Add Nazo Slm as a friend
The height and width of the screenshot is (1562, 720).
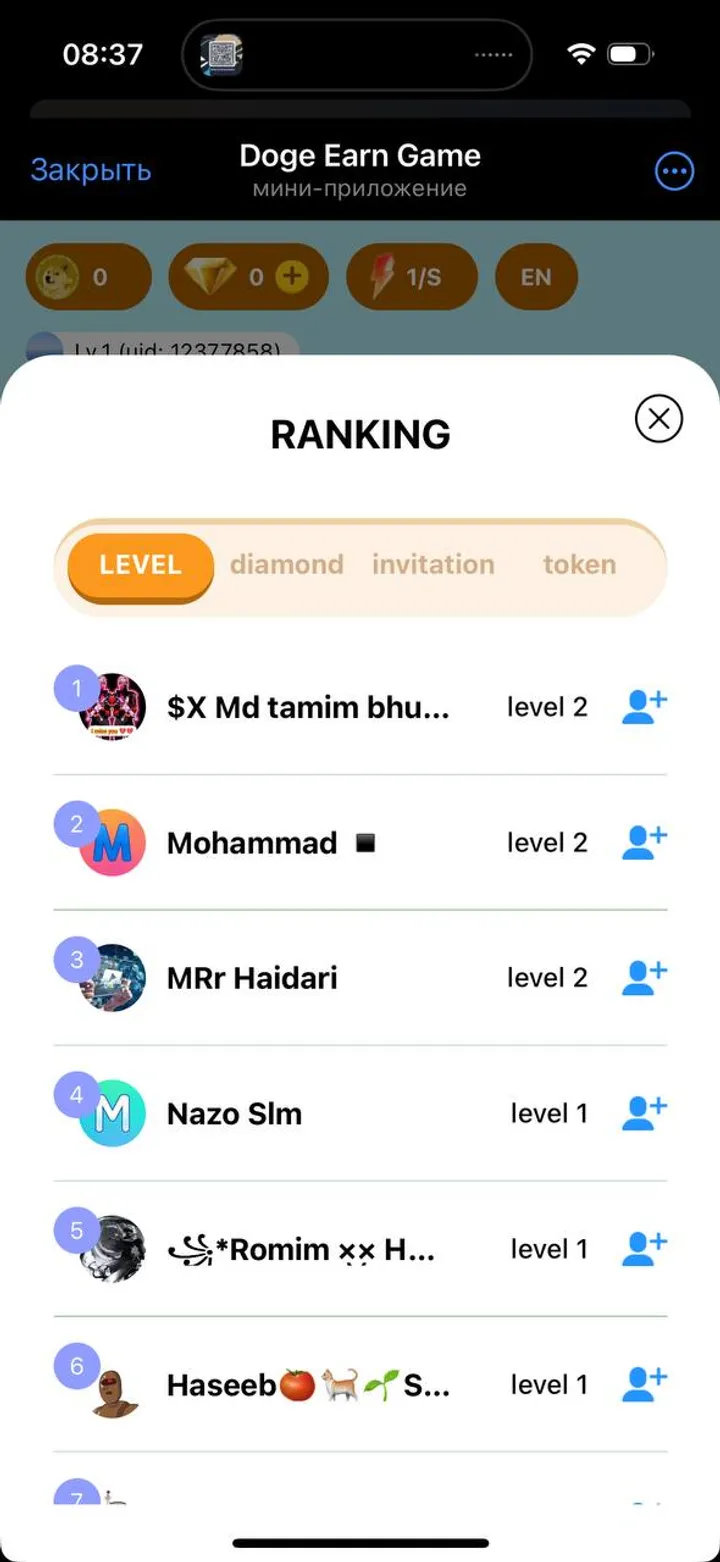point(643,1113)
